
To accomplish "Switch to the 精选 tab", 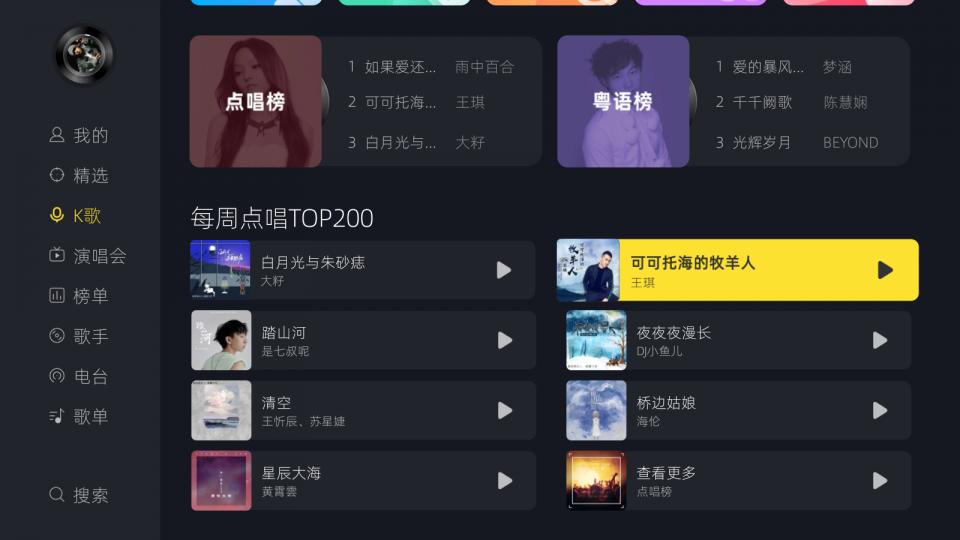I will 79,176.
